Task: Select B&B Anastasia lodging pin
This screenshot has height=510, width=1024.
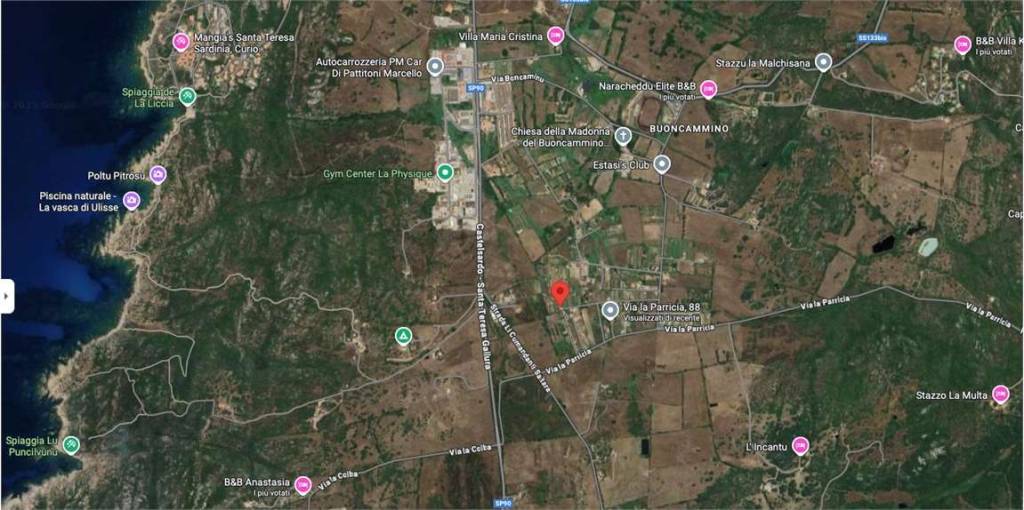Action: click(x=303, y=485)
